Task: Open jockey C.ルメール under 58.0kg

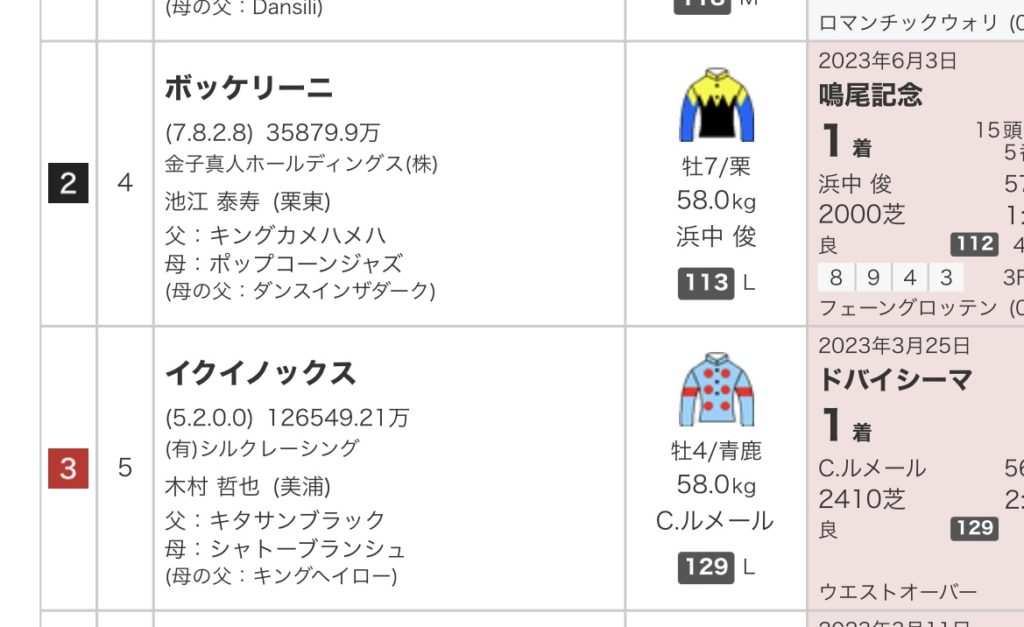Action: tap(714, 521)
